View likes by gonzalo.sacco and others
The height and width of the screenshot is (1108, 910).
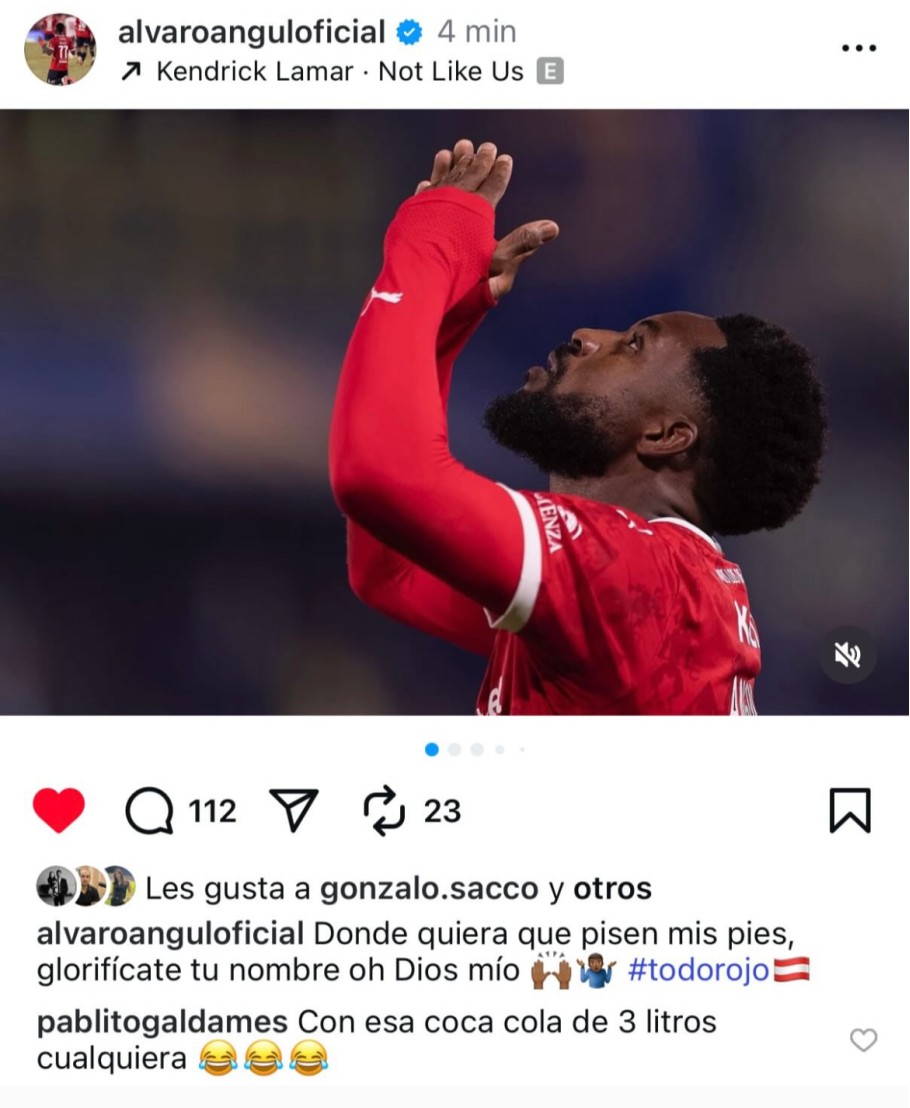tap(398, 888)
